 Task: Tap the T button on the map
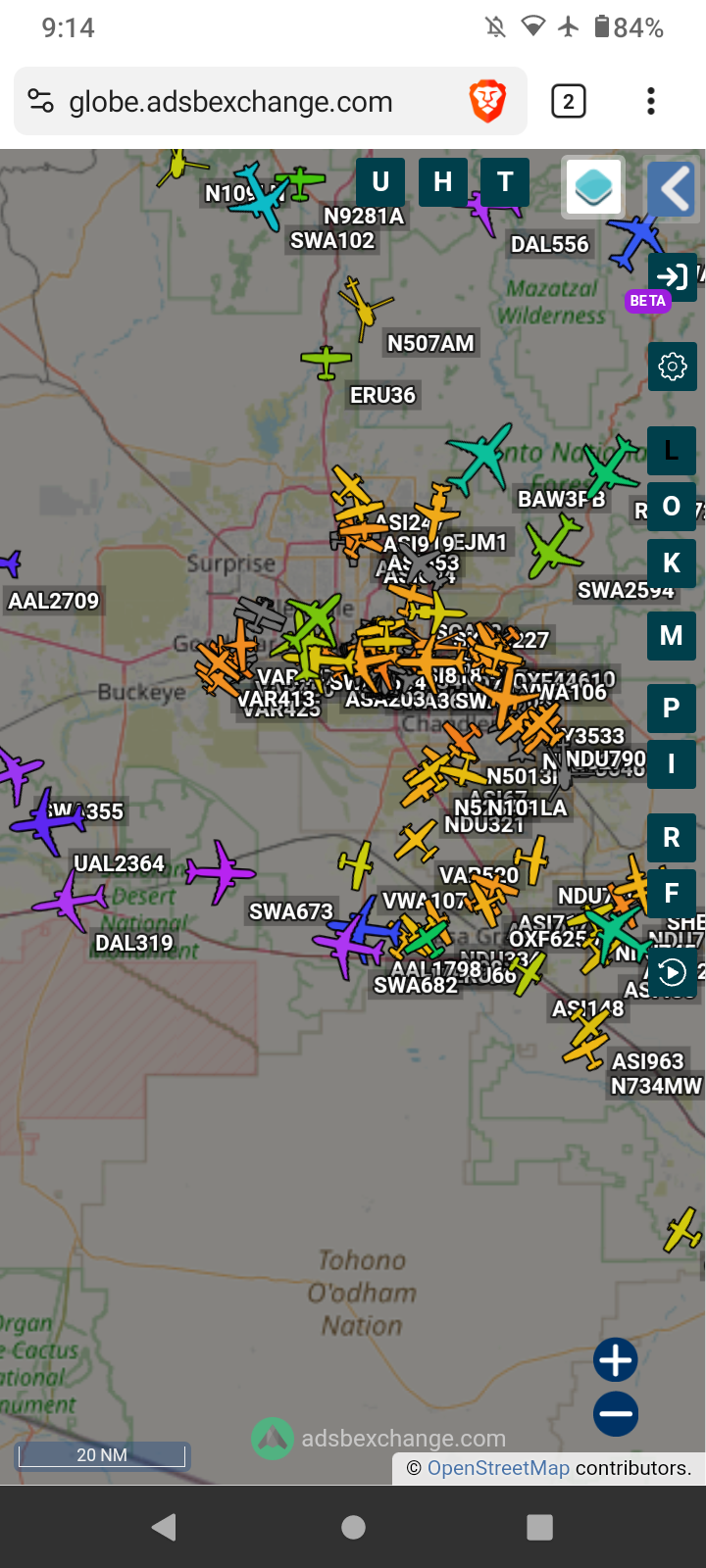505,181
